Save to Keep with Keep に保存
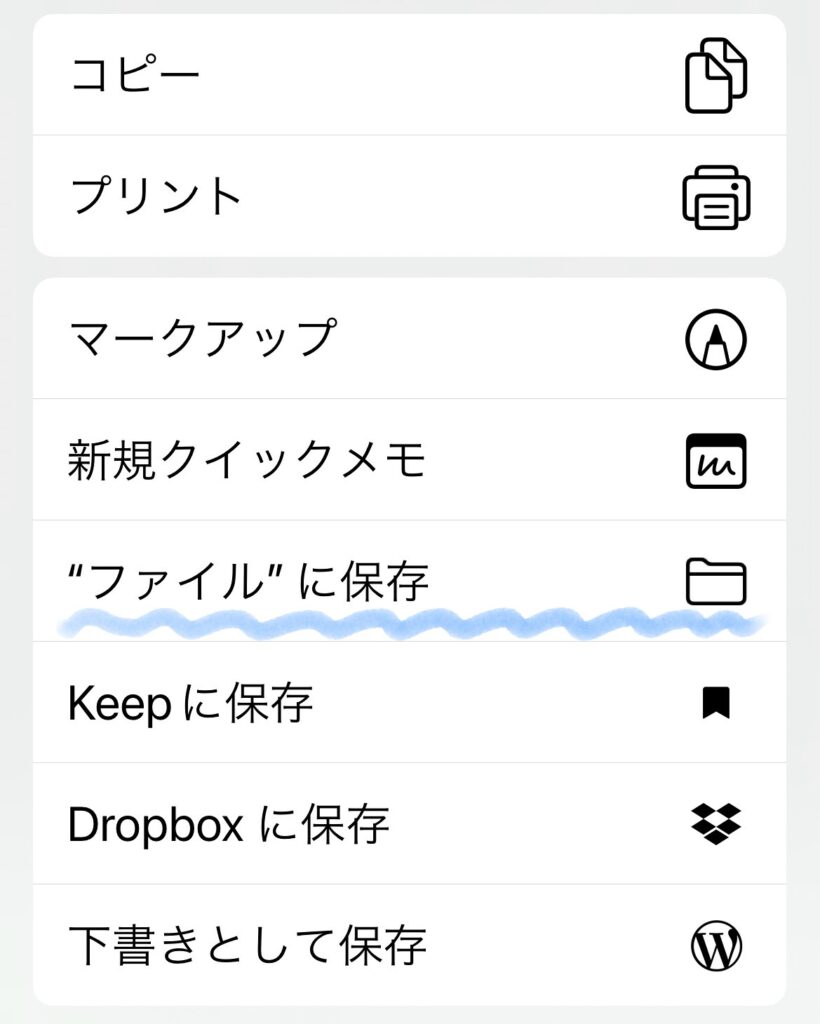The image size is (820, 1024). (409, 703)
